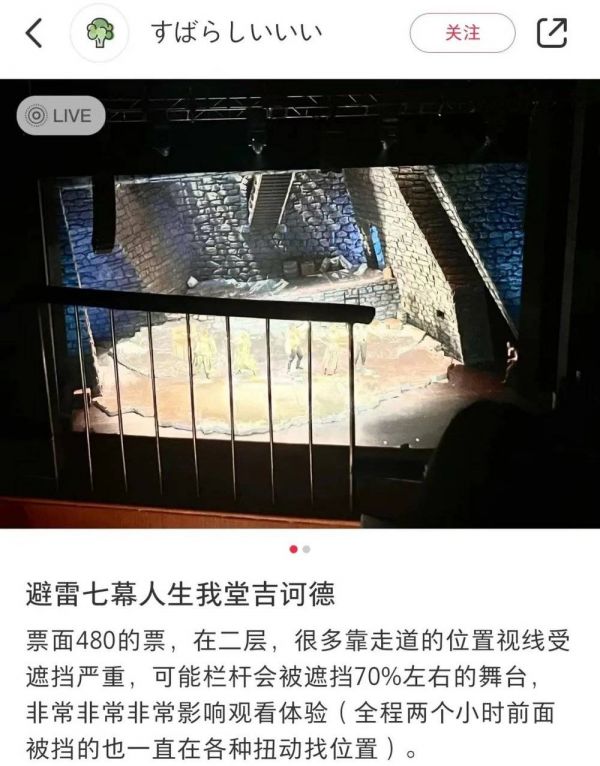
Task: Open the author name すばらしいいい
Action: point(236,33)
